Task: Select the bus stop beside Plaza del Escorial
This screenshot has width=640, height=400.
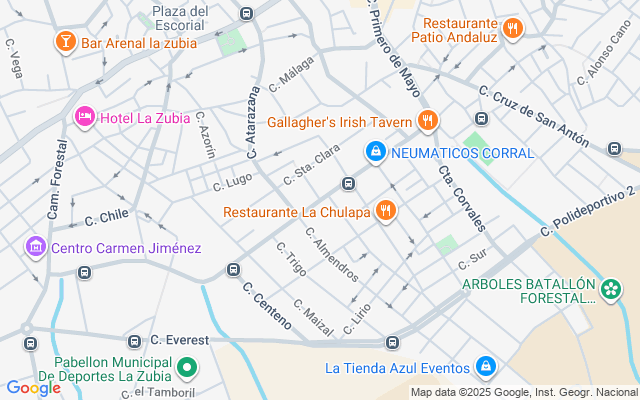Action: pos(247,13)
